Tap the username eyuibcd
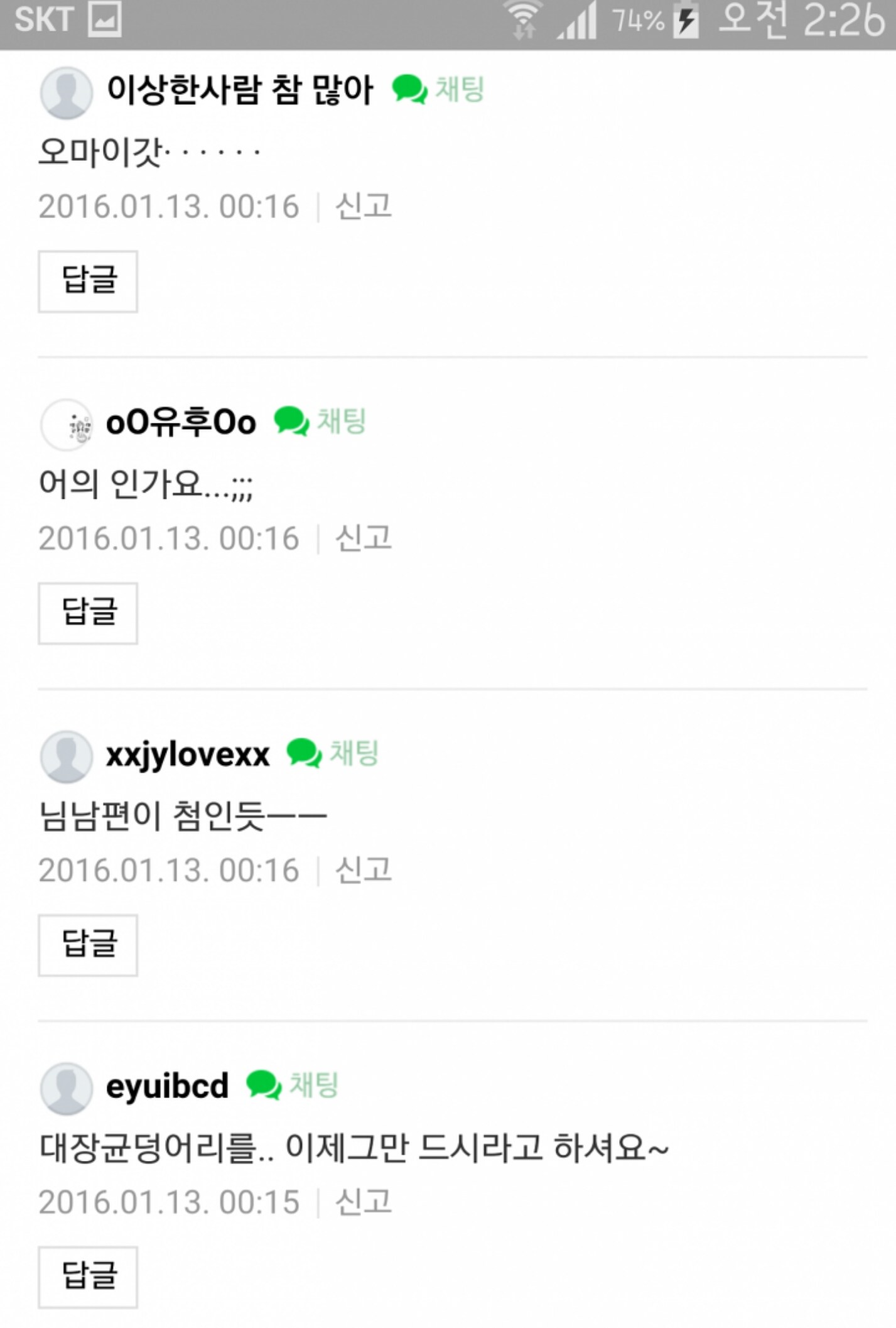 (167, 1084)
